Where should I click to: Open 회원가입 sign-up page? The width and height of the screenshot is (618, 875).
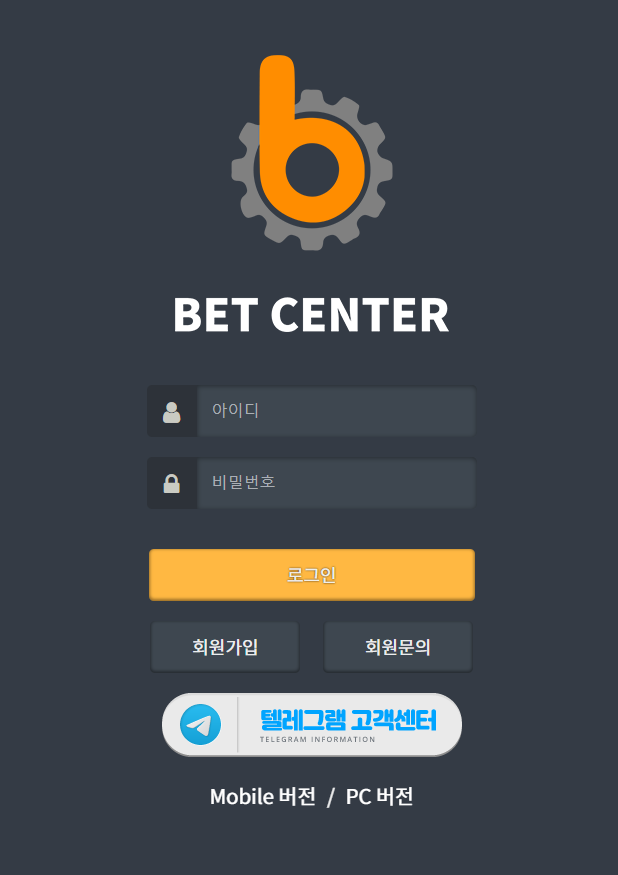tap(225, 647)
